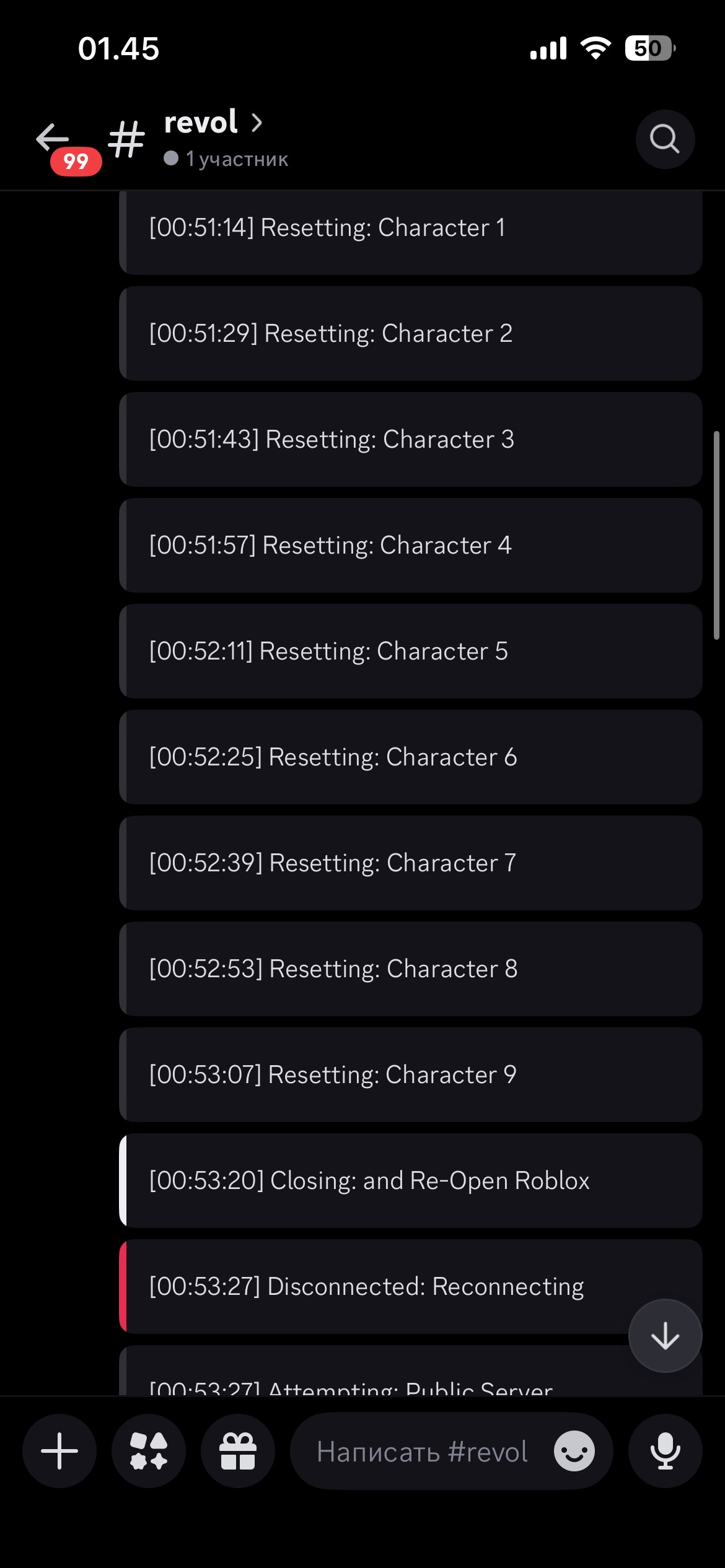Go back to the channel list
The height and width of the screenshot is (1568, 725).
tap(53, 138)
